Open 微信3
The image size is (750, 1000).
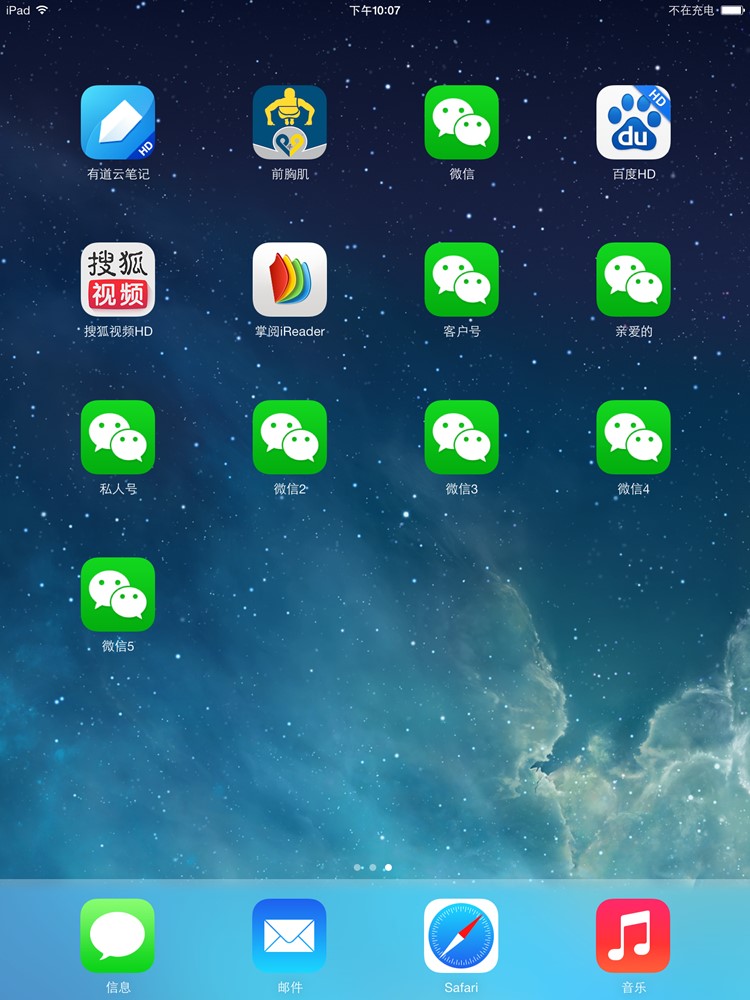pyautogui.click(x=461, y=437)
